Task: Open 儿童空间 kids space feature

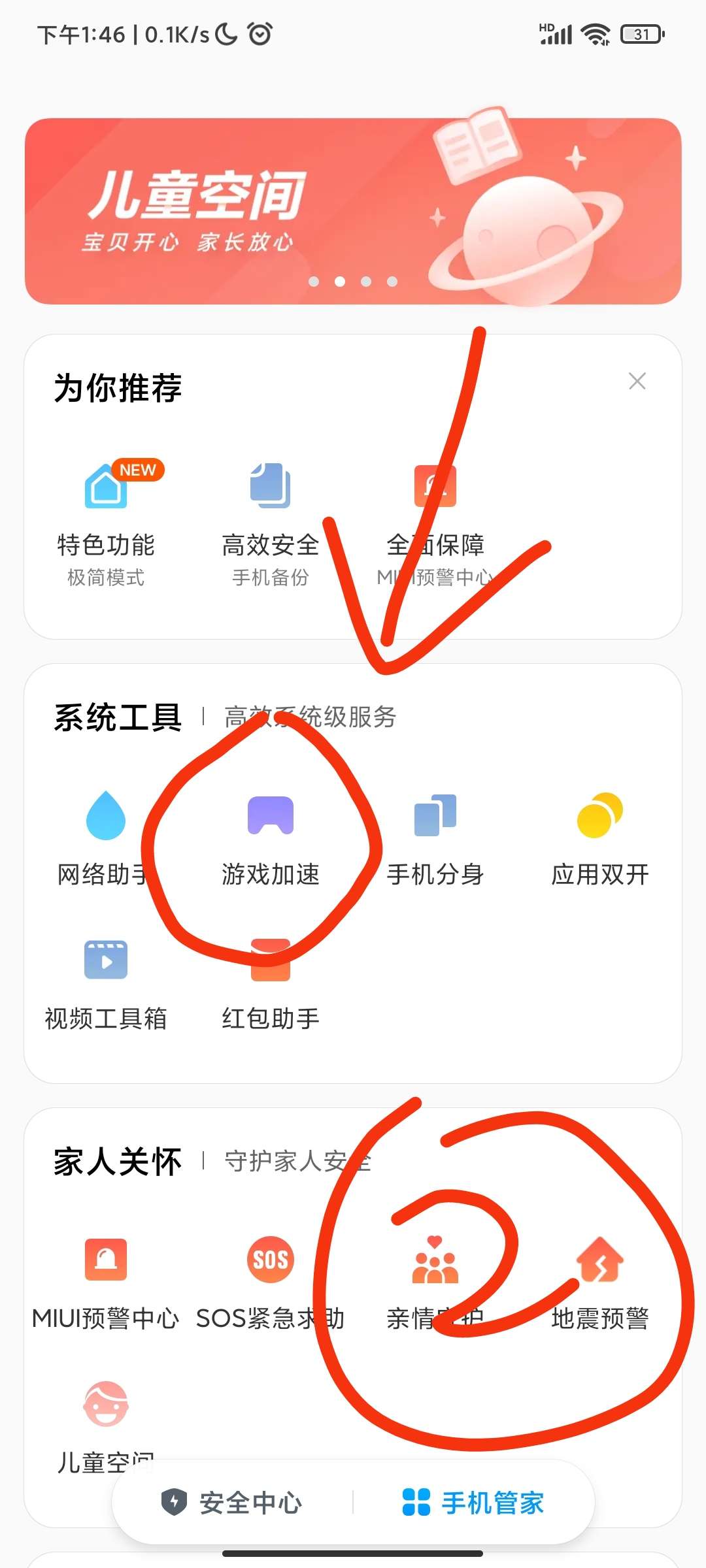Action: 105,1424
